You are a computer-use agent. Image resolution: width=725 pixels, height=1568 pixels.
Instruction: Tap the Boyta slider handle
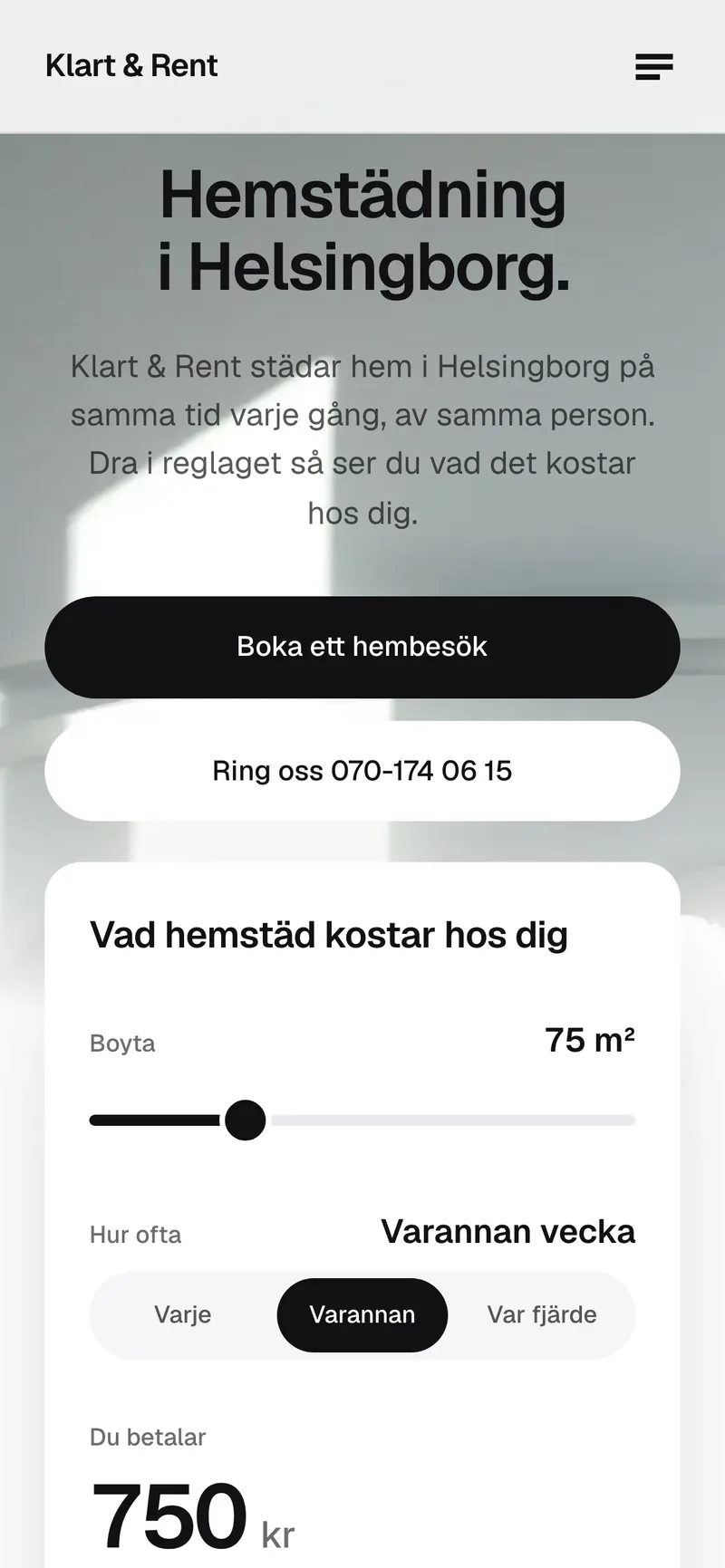[x=245, y=1121]
